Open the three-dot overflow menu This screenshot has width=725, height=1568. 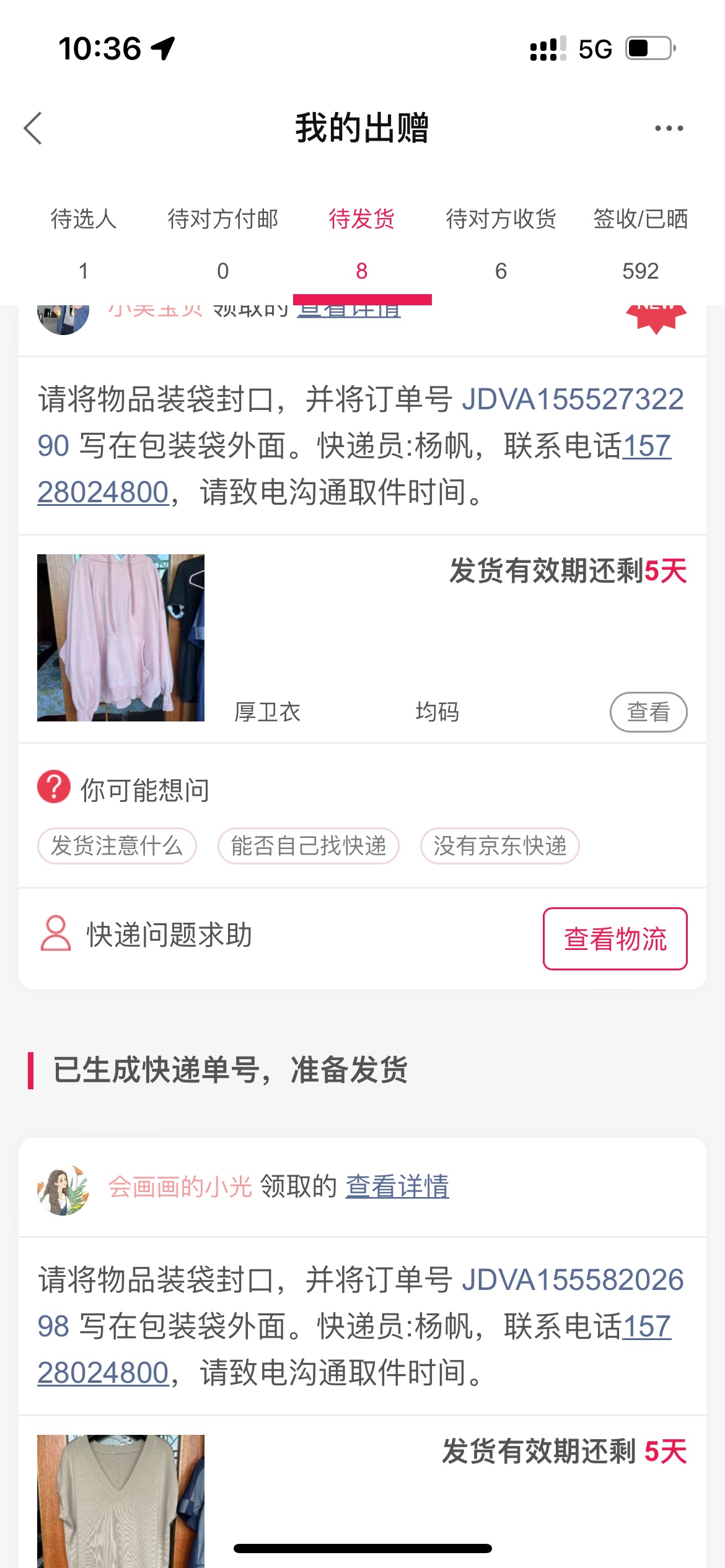coord(669,128)
